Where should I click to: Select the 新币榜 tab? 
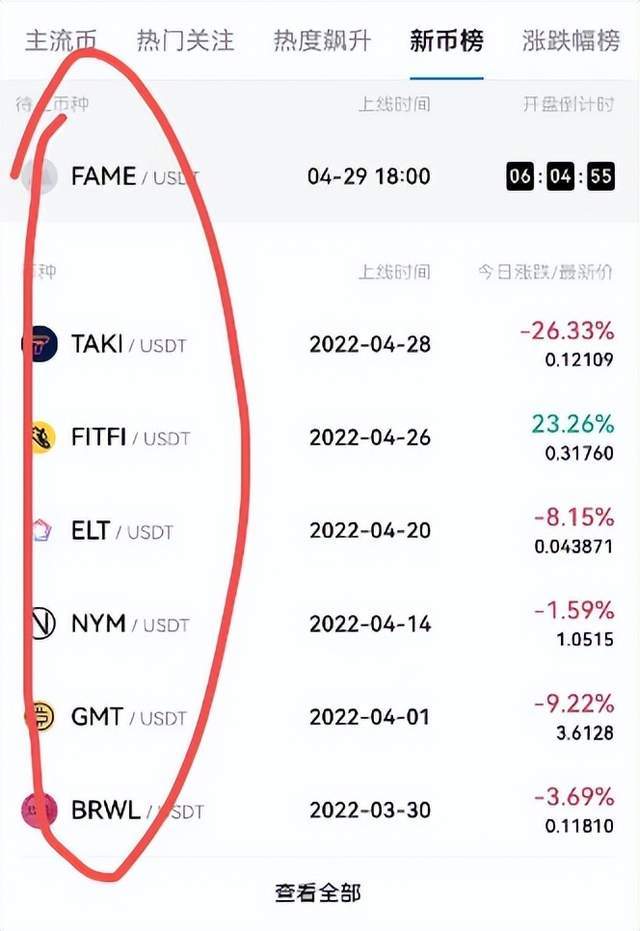click(x=447, y=41)
